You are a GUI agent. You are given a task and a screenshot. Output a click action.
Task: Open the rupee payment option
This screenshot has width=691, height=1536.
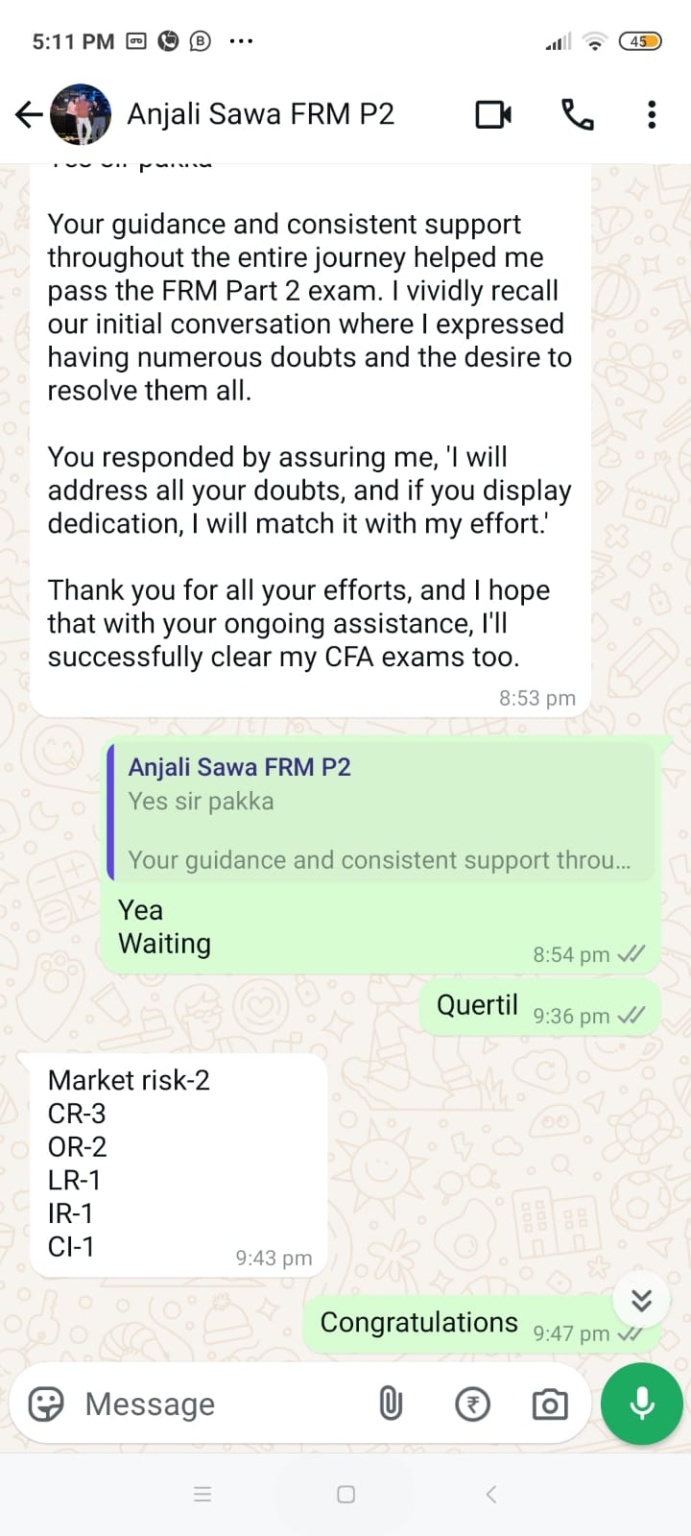(x=473, y=1404)
